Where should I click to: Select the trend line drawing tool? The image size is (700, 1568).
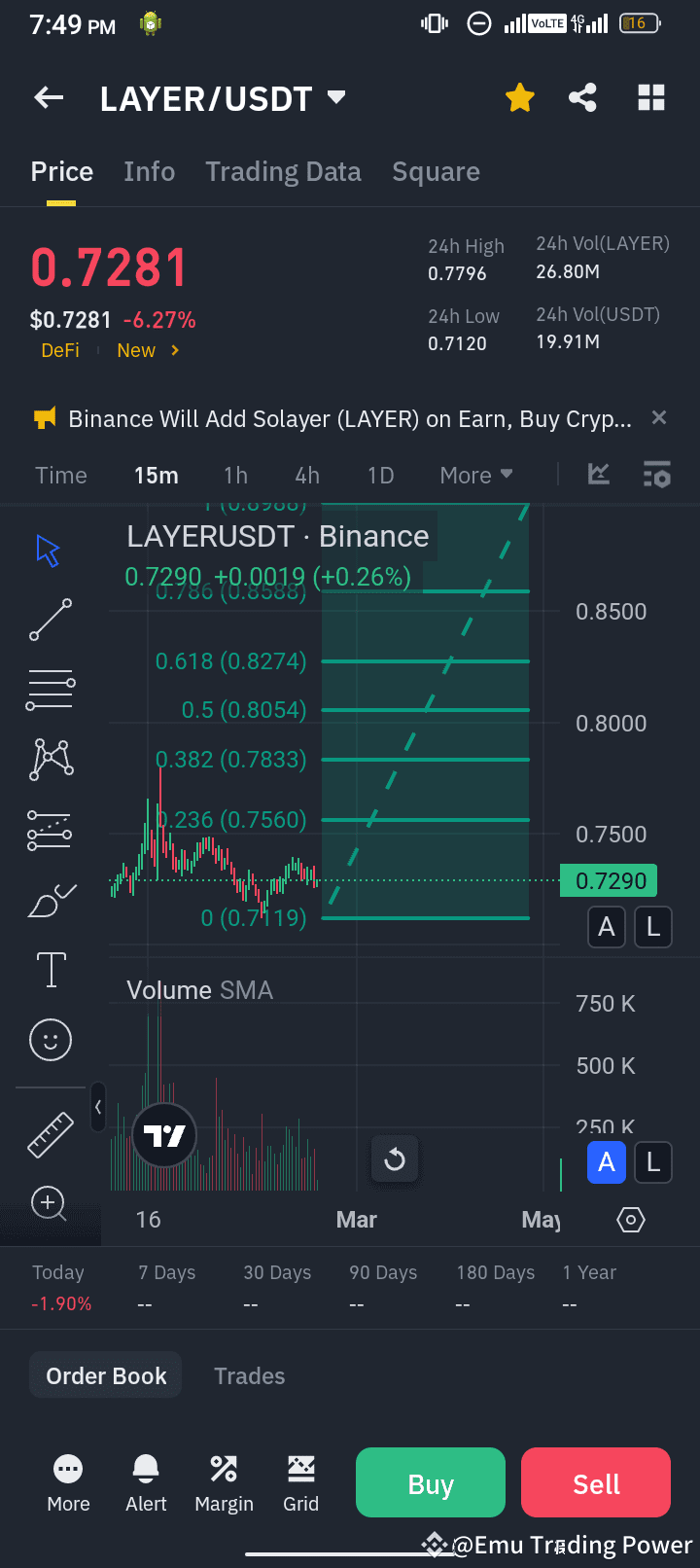[49, 620]
